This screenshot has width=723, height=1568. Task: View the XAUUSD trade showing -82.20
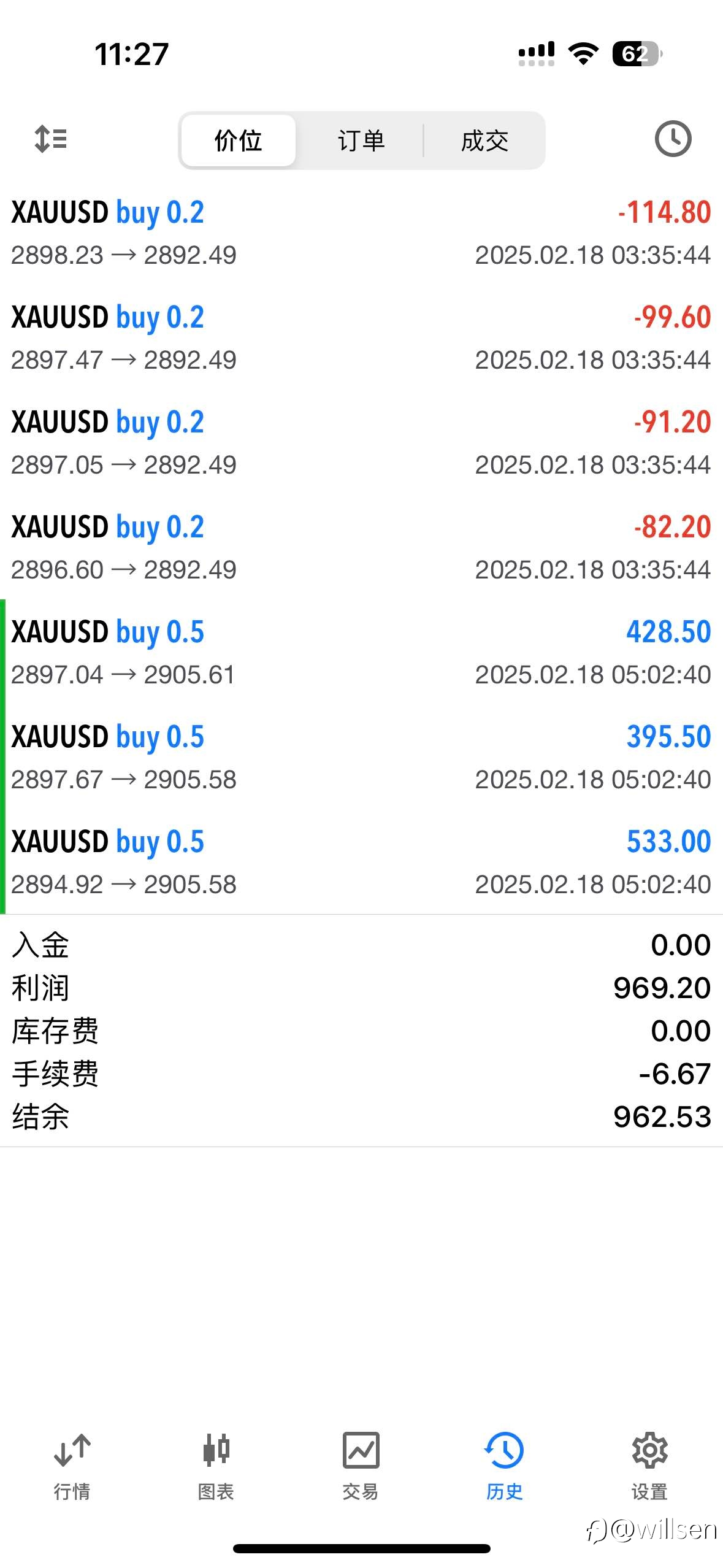[x=361, y=547]
